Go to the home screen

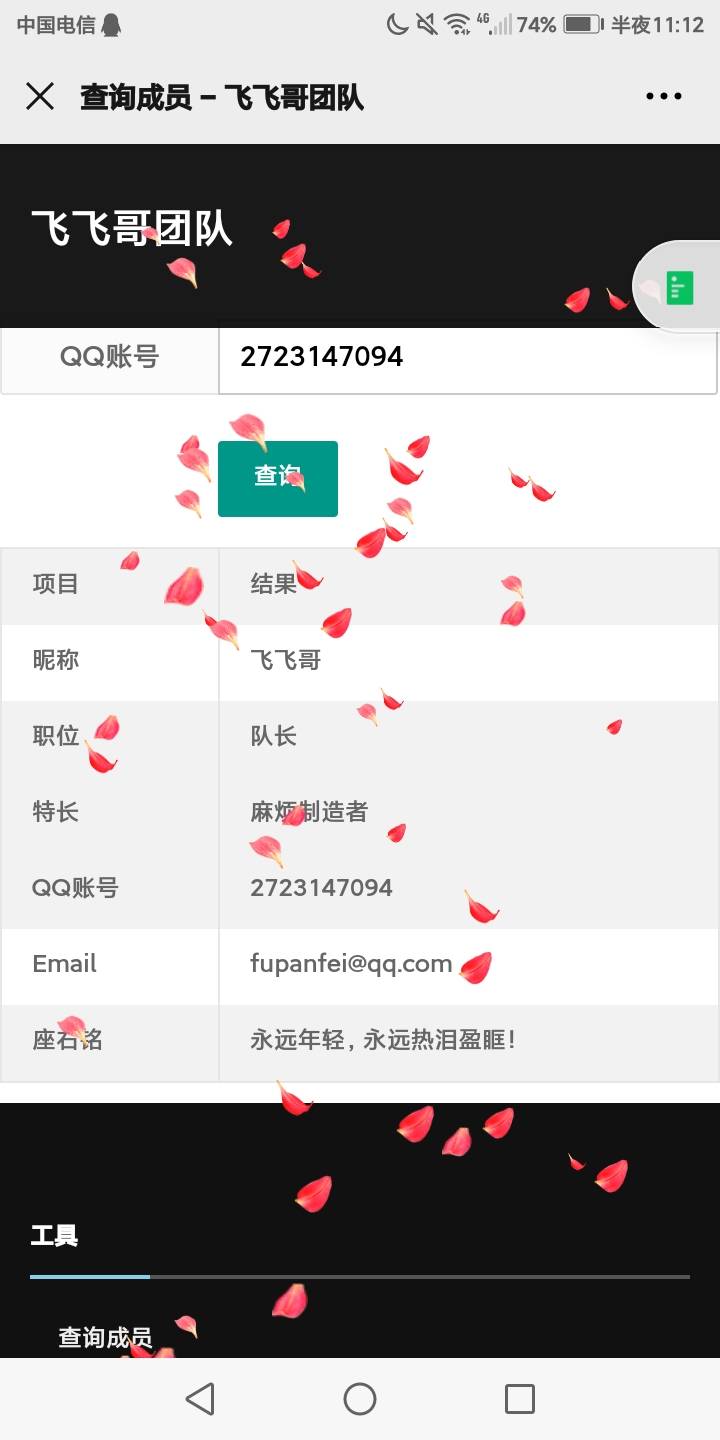(x=360, y=1398)
